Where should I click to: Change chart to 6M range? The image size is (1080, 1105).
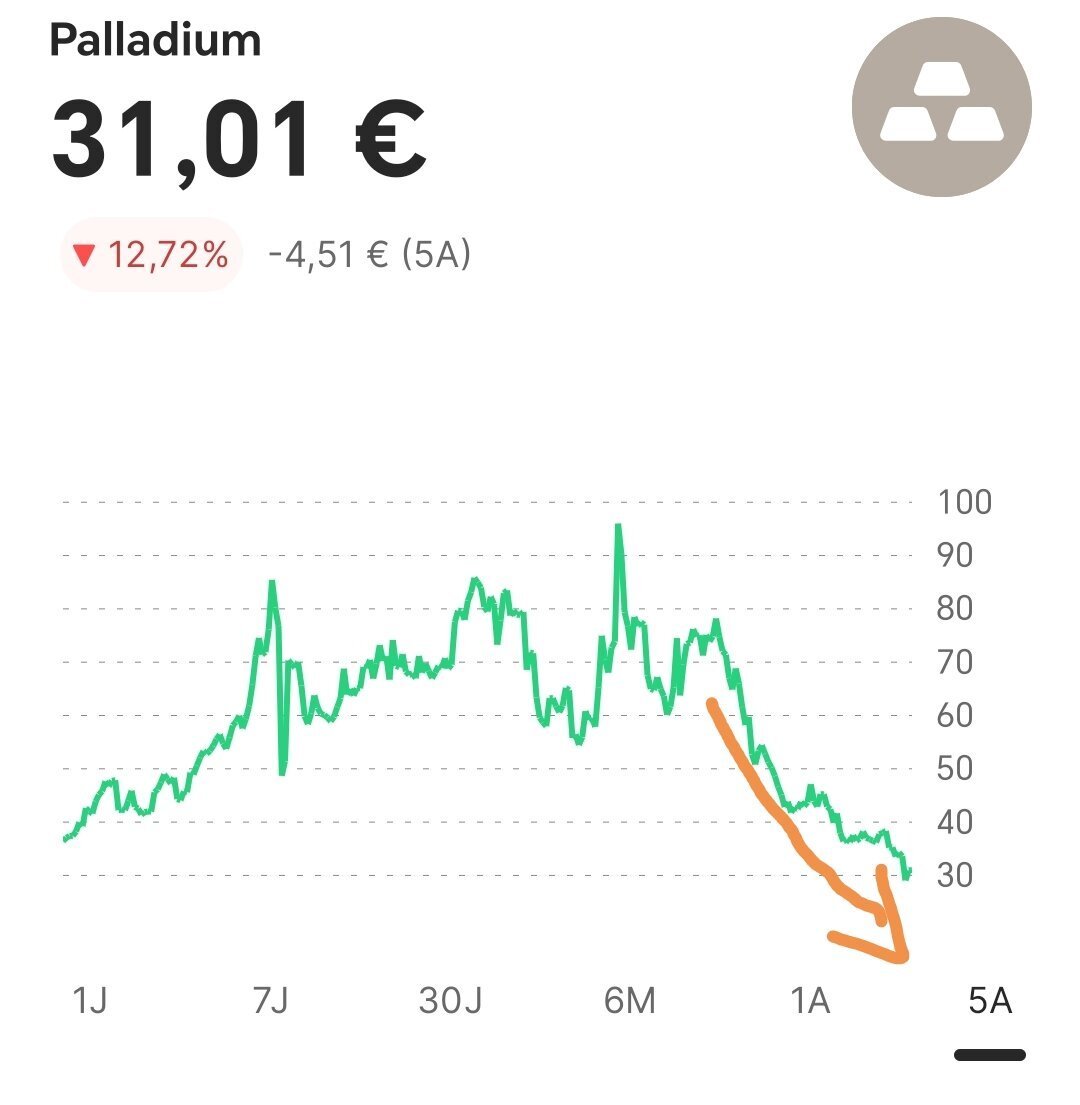pos(630,1000)
